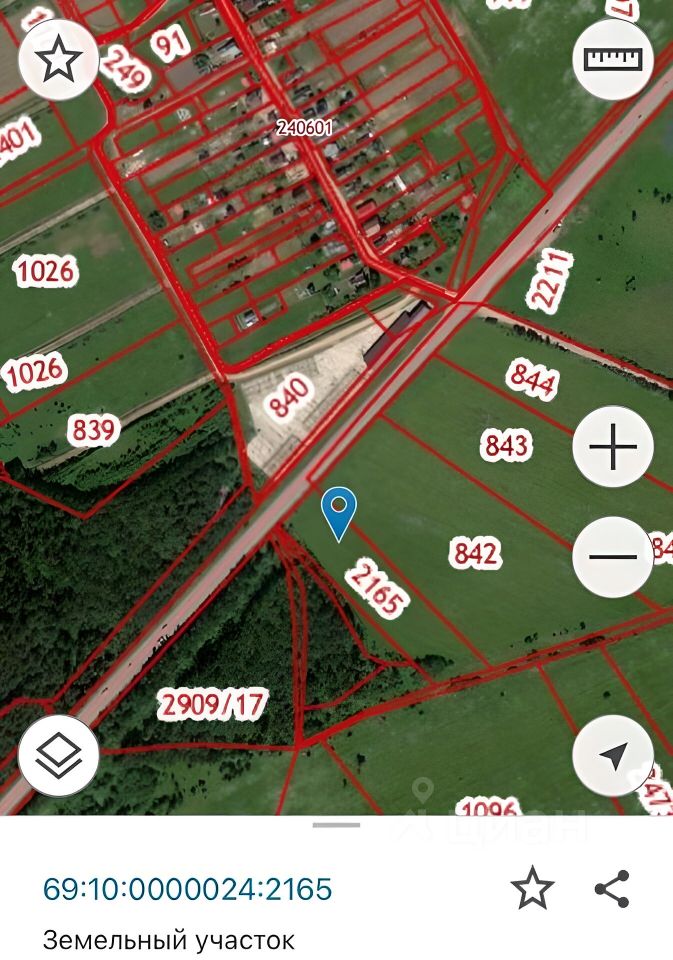673x960 pixels.
Task: Add parcel 2165 to favorites
Action: coord(532,888)
